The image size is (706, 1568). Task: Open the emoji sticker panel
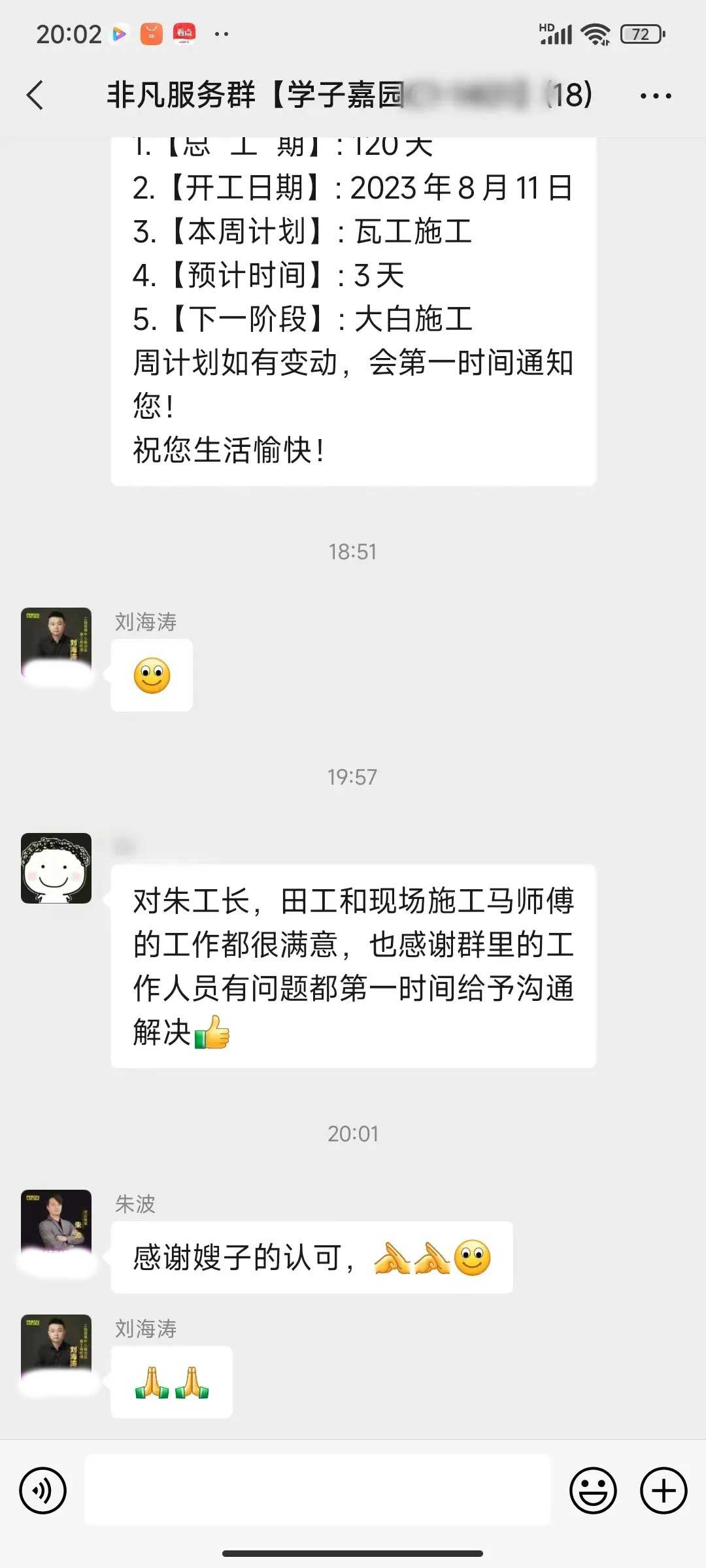pyautogui.click(x=593, y=1490)
